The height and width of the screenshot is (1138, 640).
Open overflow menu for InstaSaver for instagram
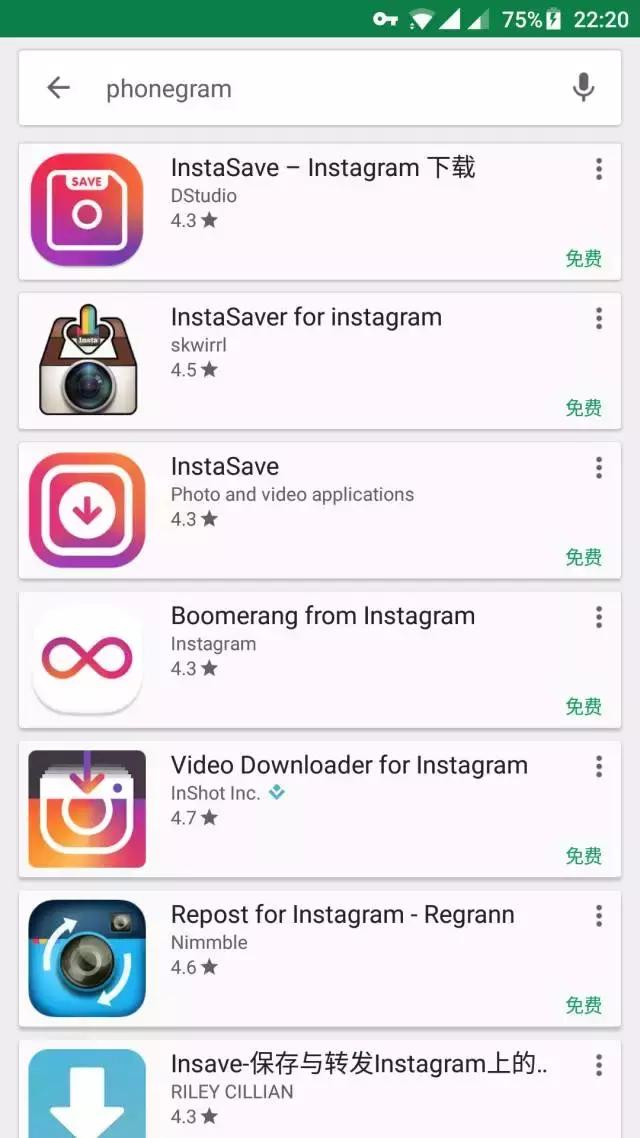[598, 319]
